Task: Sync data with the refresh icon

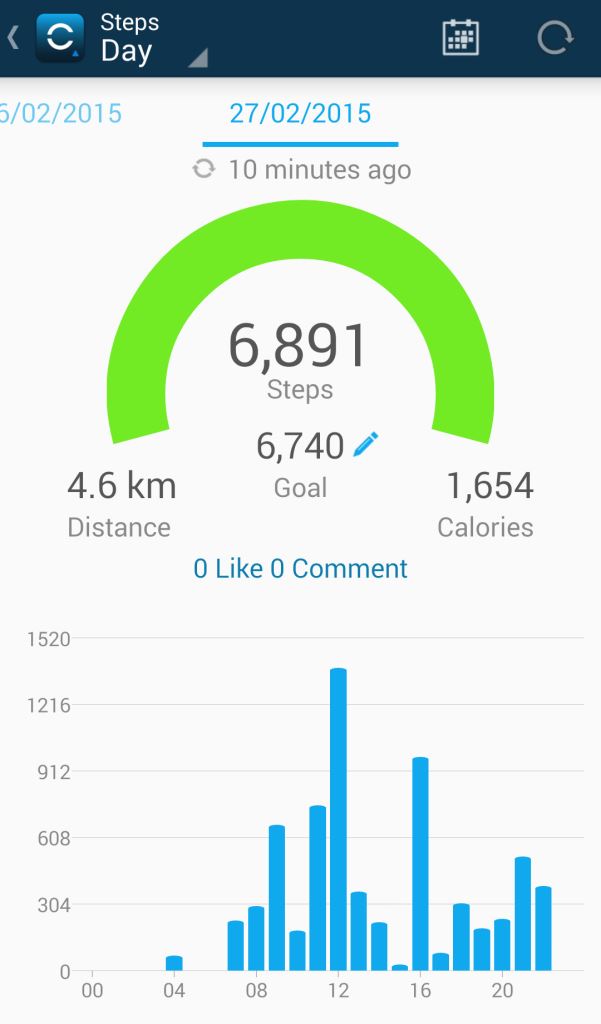Action: pyautogui.click(x=554, y=38)
